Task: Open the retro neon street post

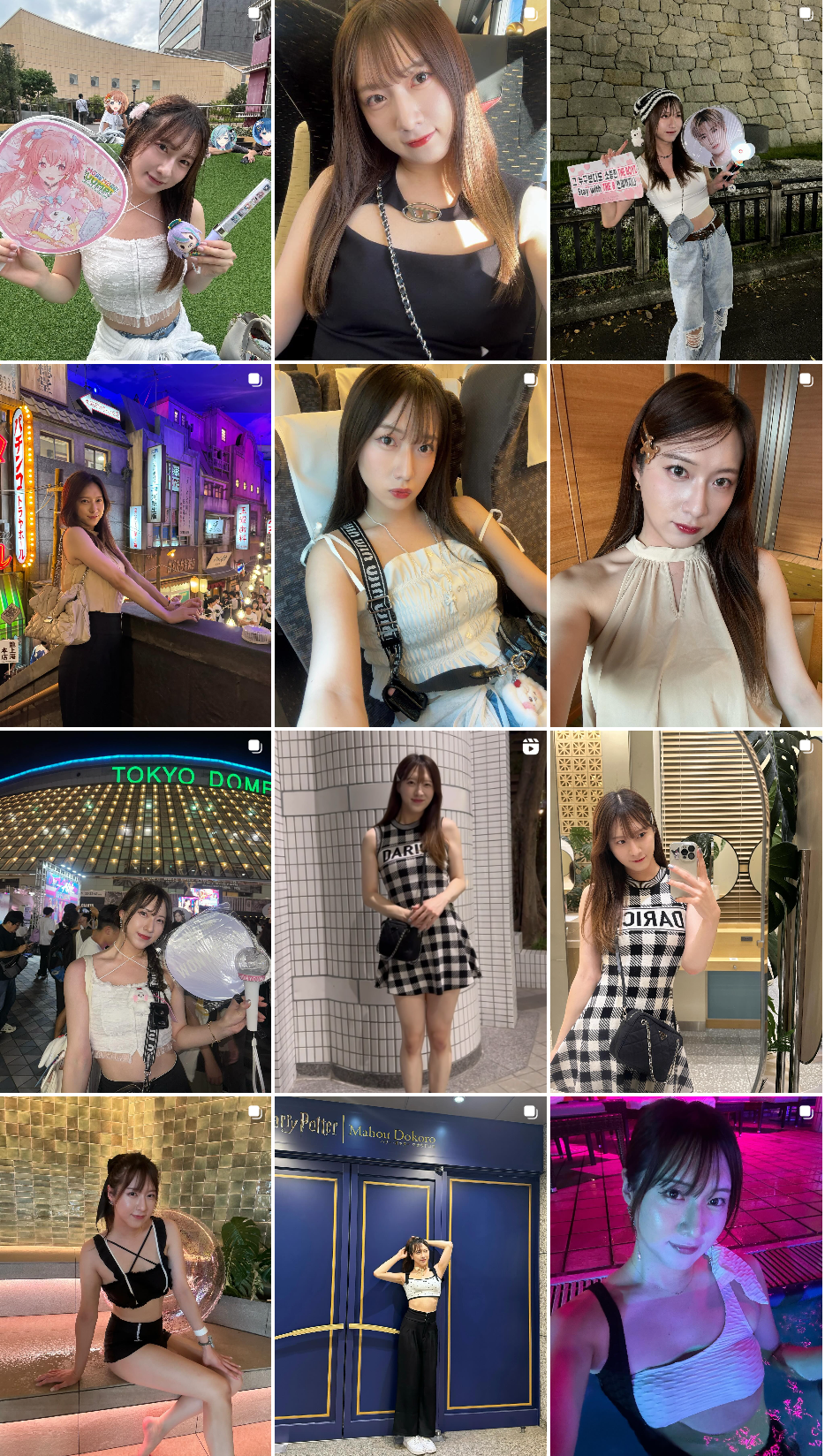Action: point(135,546)
